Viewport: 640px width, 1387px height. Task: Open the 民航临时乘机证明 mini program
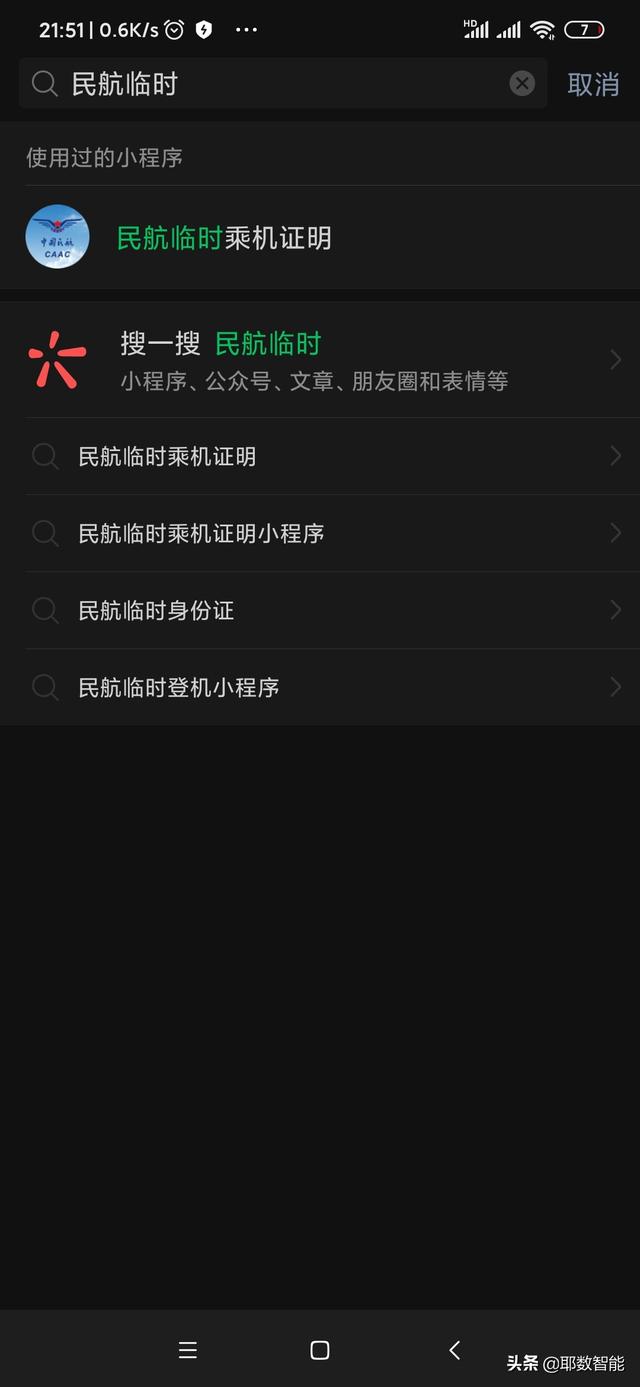[x=224, y=238]
